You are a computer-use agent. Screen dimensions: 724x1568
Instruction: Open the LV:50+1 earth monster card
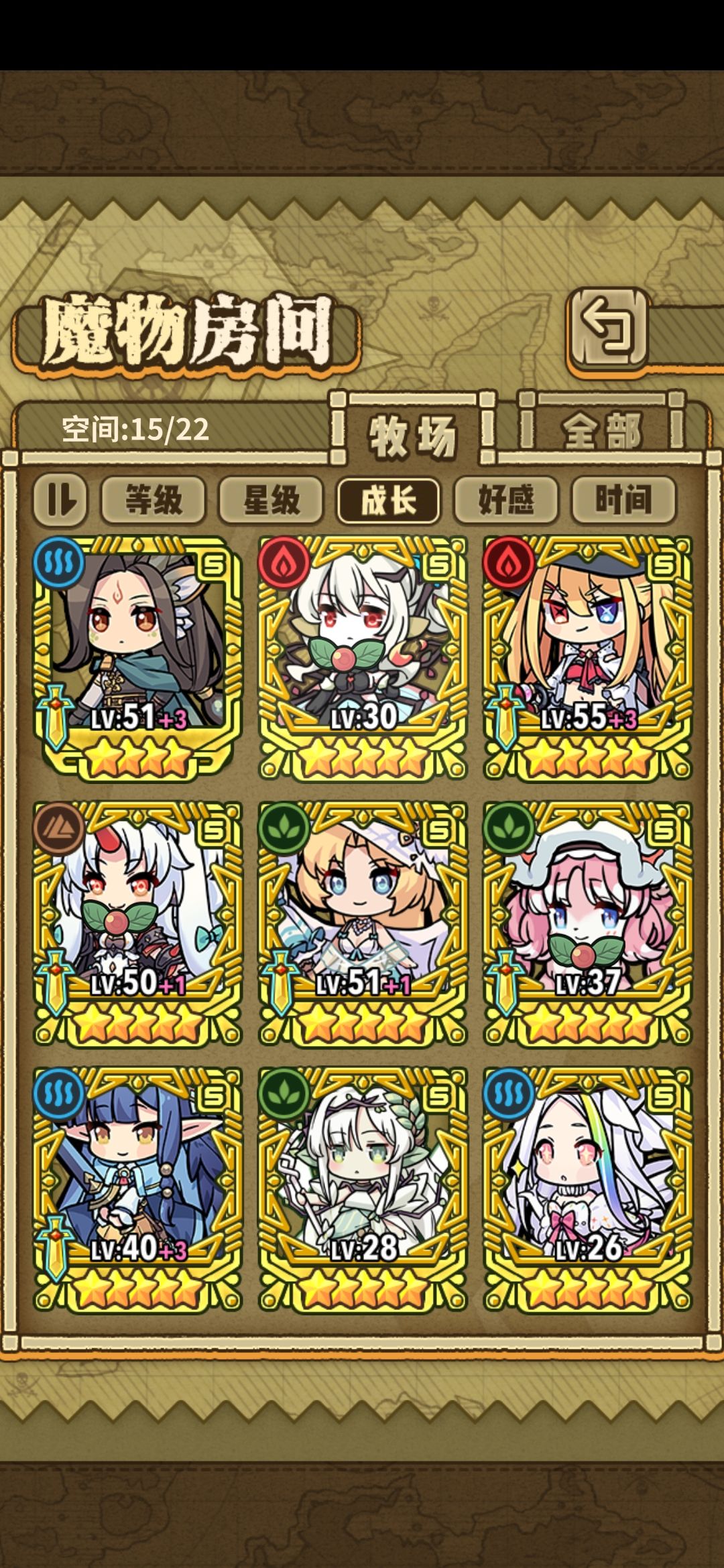coord(137,923)
